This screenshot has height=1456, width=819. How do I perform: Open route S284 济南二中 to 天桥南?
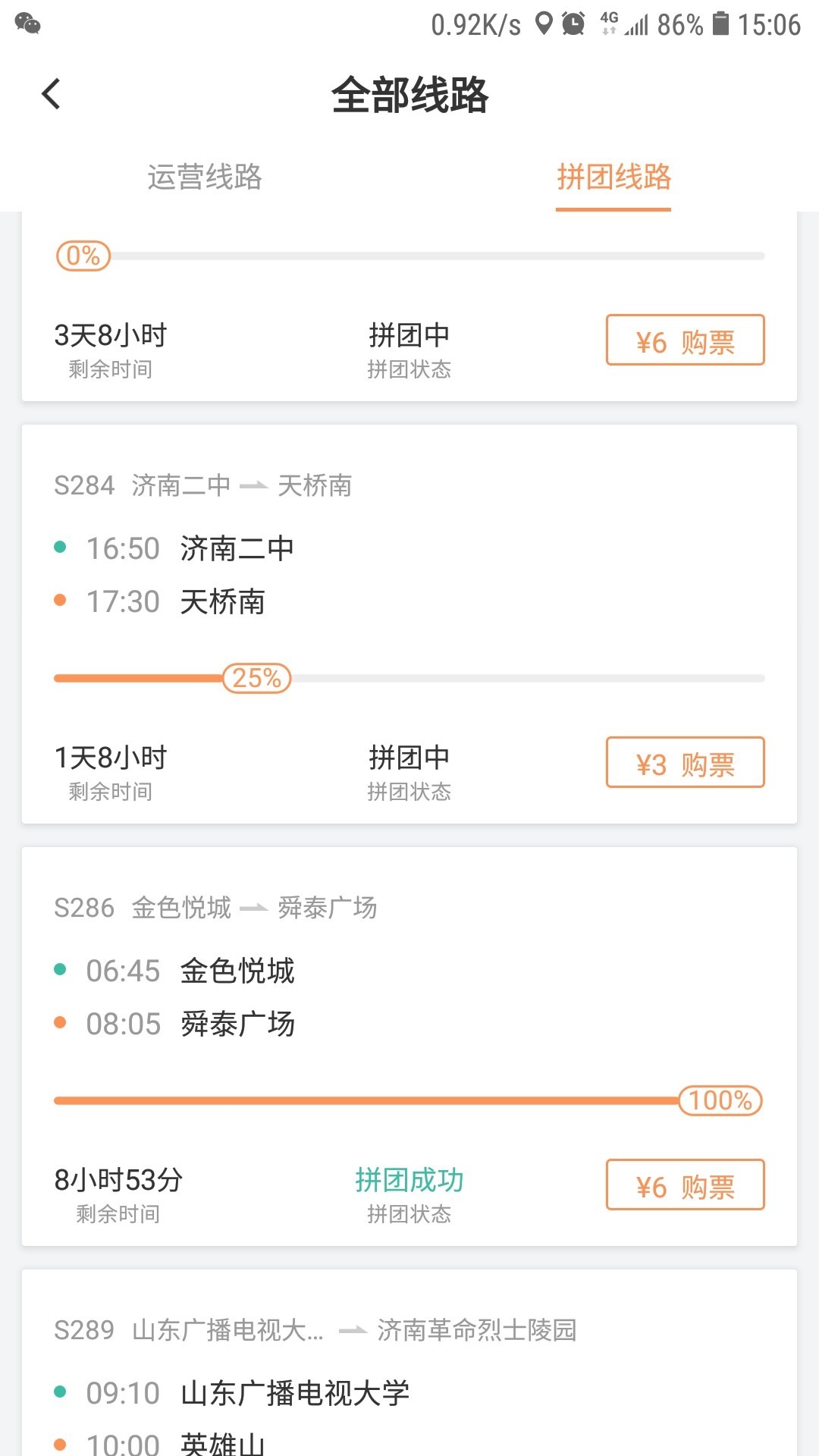[203, 485]
